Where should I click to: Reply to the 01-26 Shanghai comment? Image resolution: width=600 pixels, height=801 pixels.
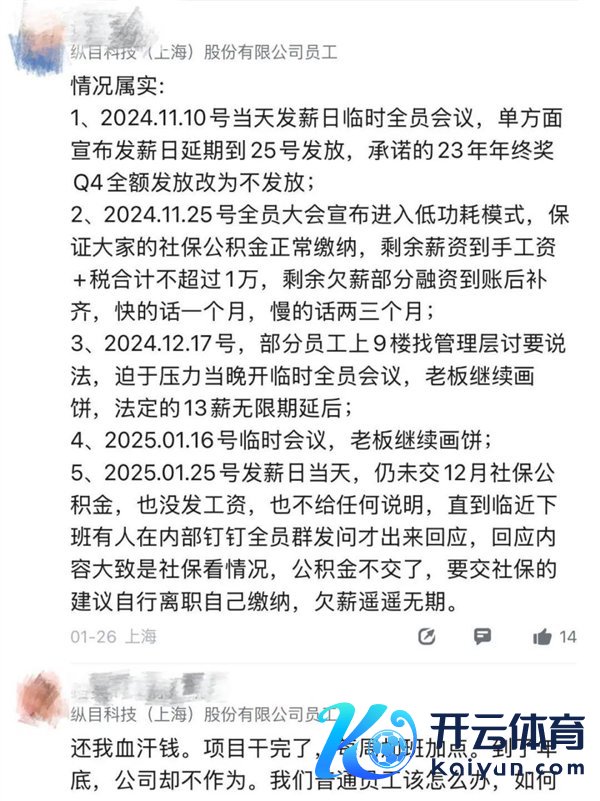pos(482,636)
